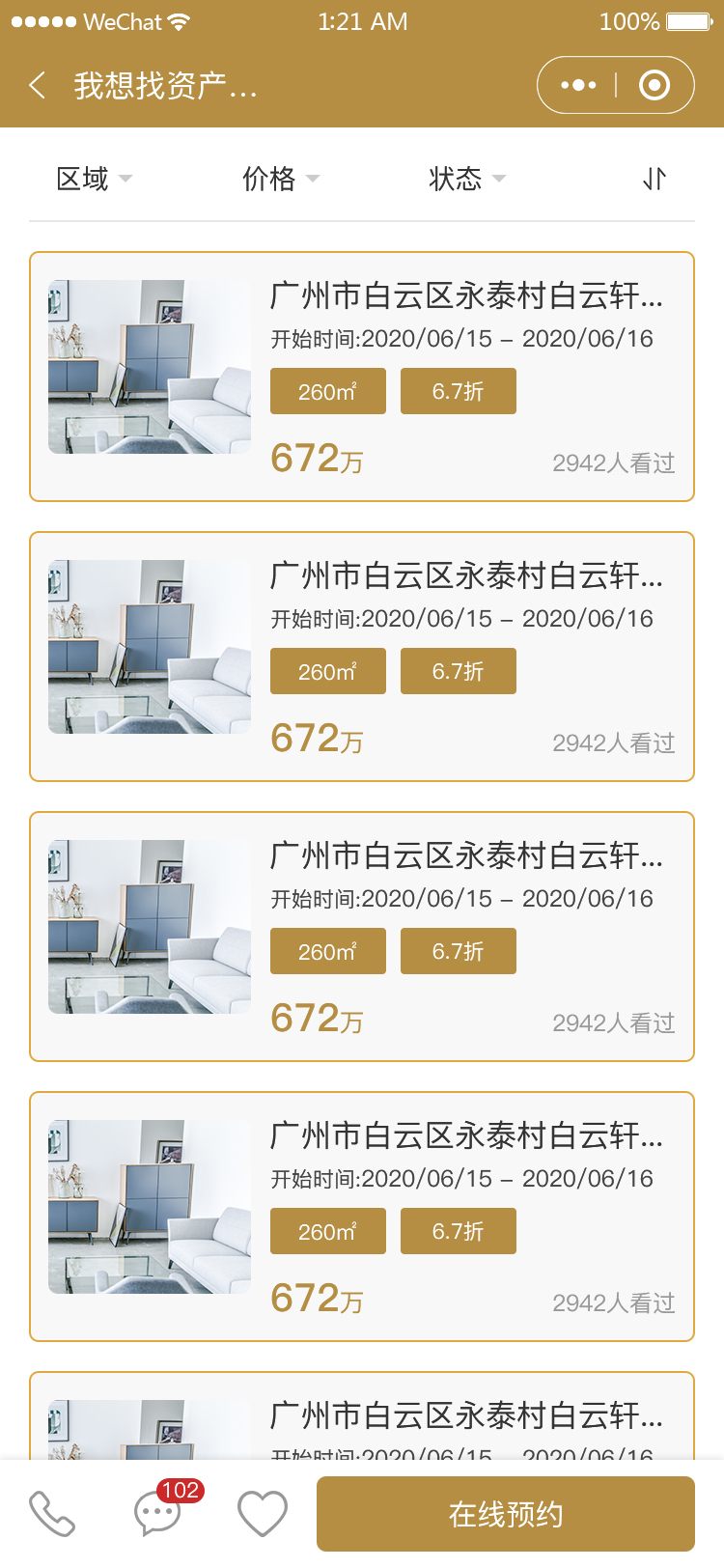The height and width of the screenshot is (1568, 724).
Task: Go back using the header arrow
Action: [38, 86]
